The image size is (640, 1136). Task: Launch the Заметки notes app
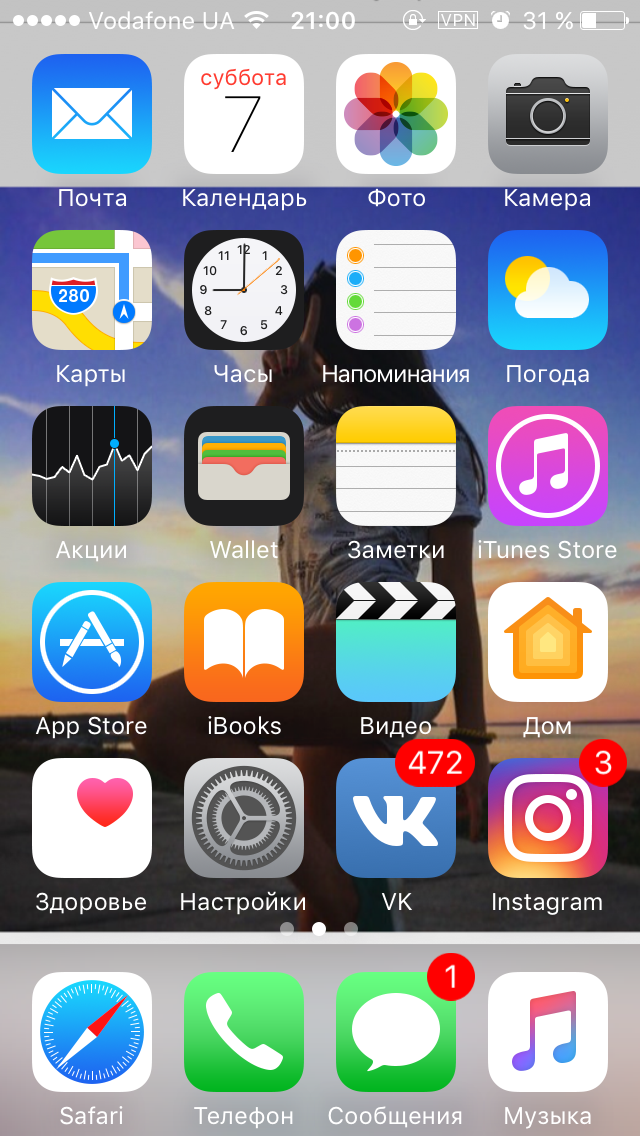pyautogui.click(x=396, y=466)
